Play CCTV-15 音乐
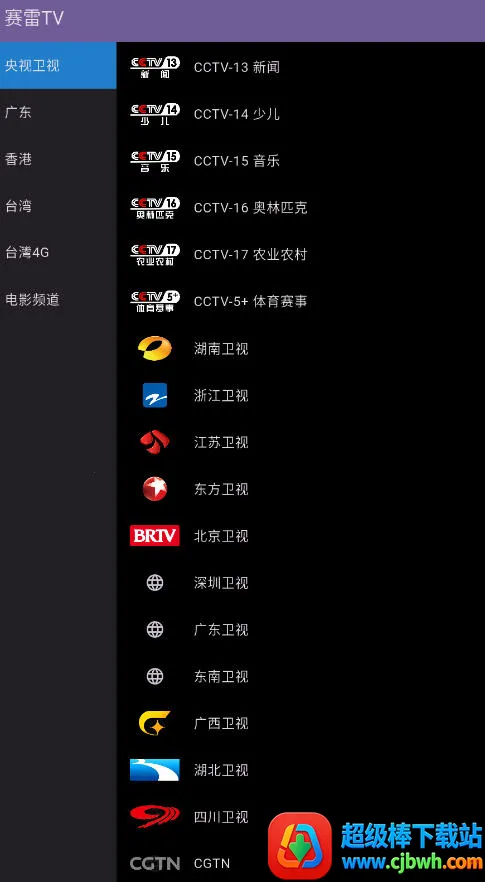 click(x=300, y=161)
